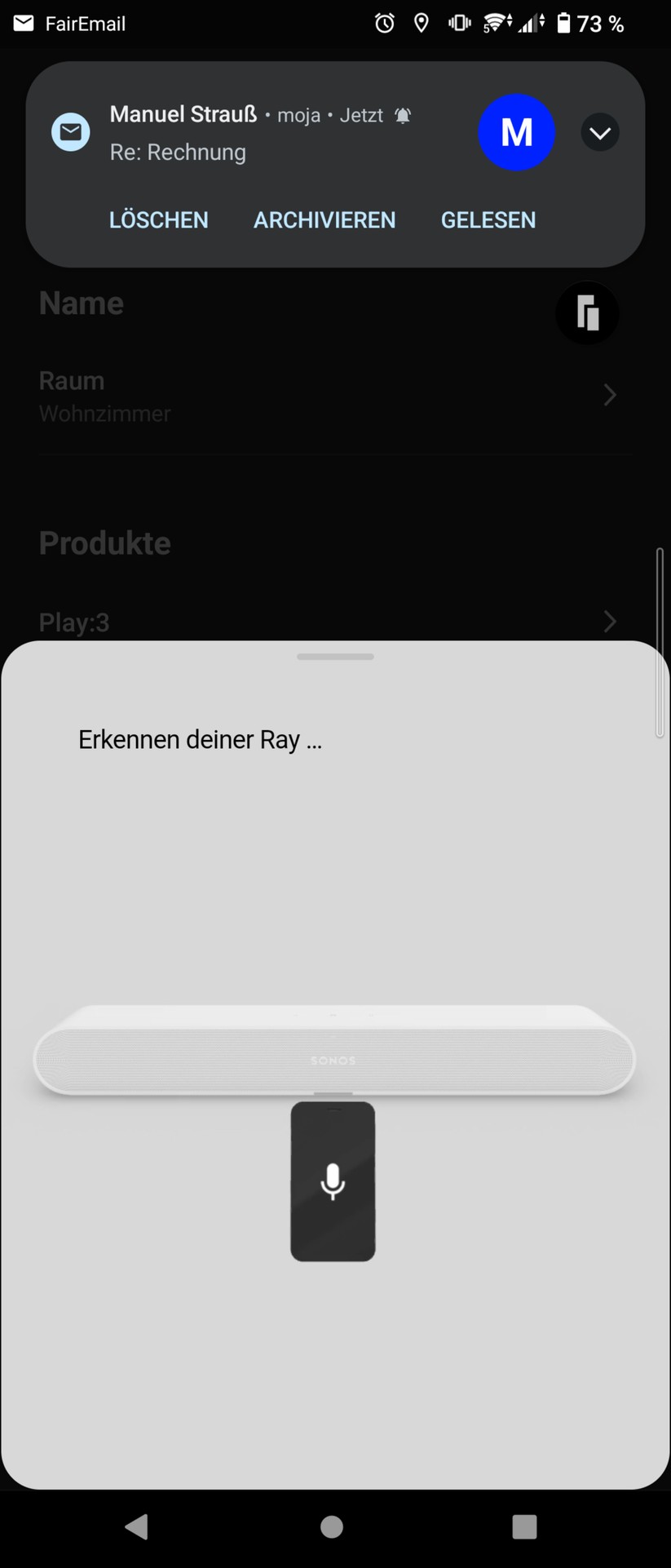Screen dimensions: 671x1568
Task: Expand the FairEmail notification details
Action: tap(600, 131)
